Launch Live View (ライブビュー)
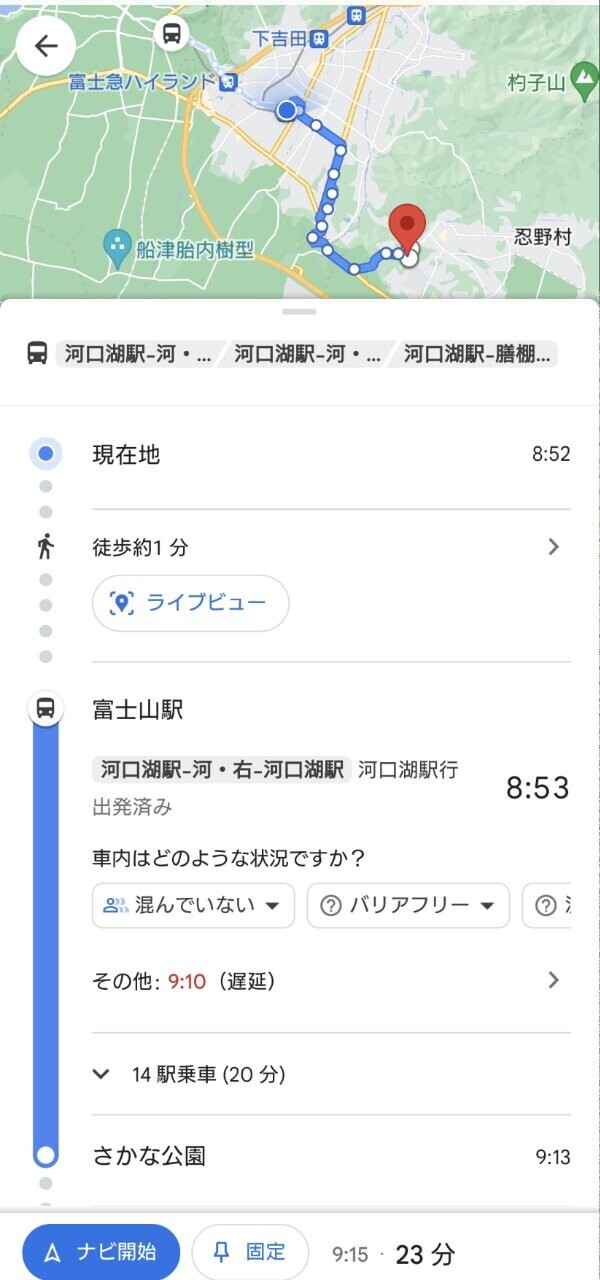 point(191,603)
